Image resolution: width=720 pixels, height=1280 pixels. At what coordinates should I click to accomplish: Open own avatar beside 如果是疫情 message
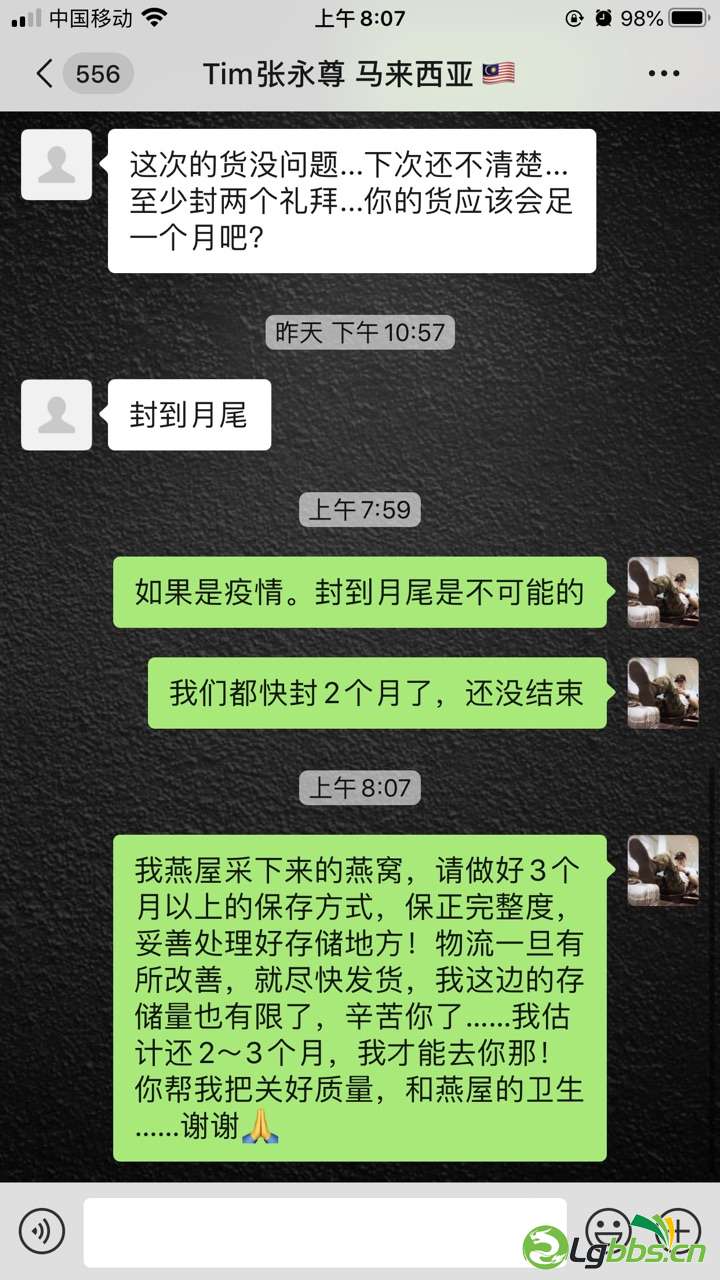tap(662, 592)
